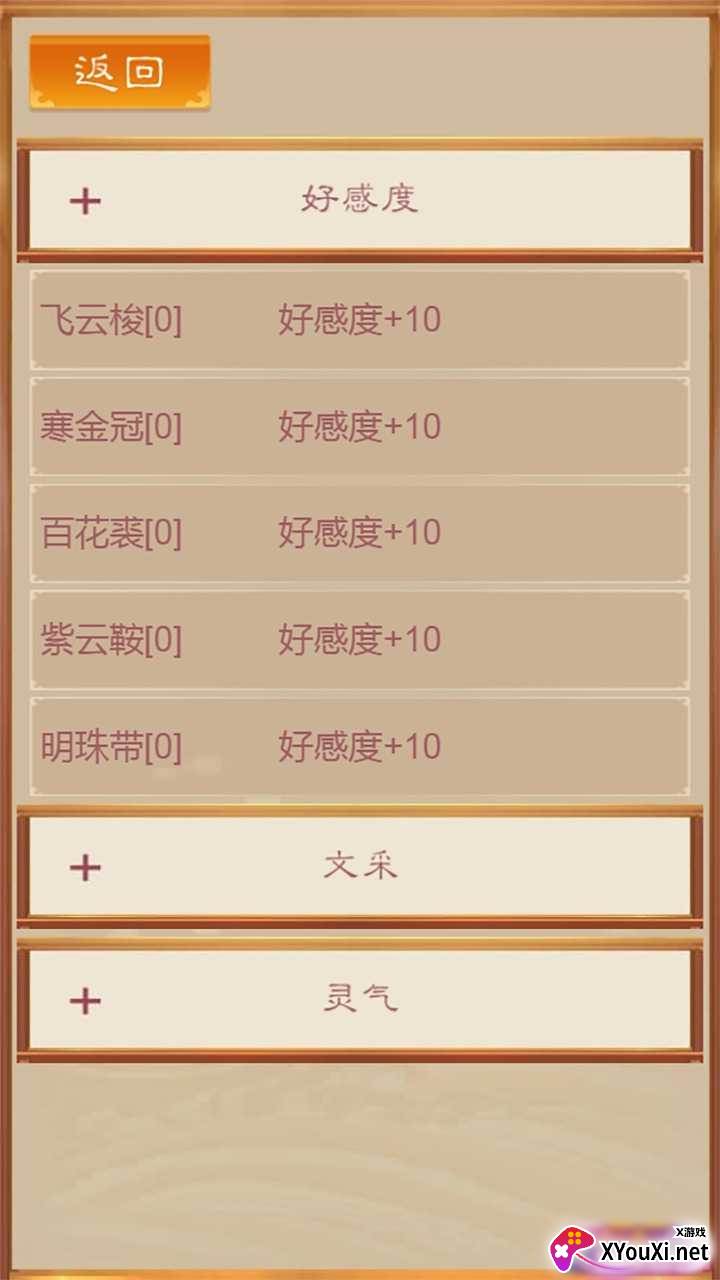Select the 飞云梭 gift item
The width and height of the screenshot is (720, 1280).
pyautogui.click(x=360, y=320)
